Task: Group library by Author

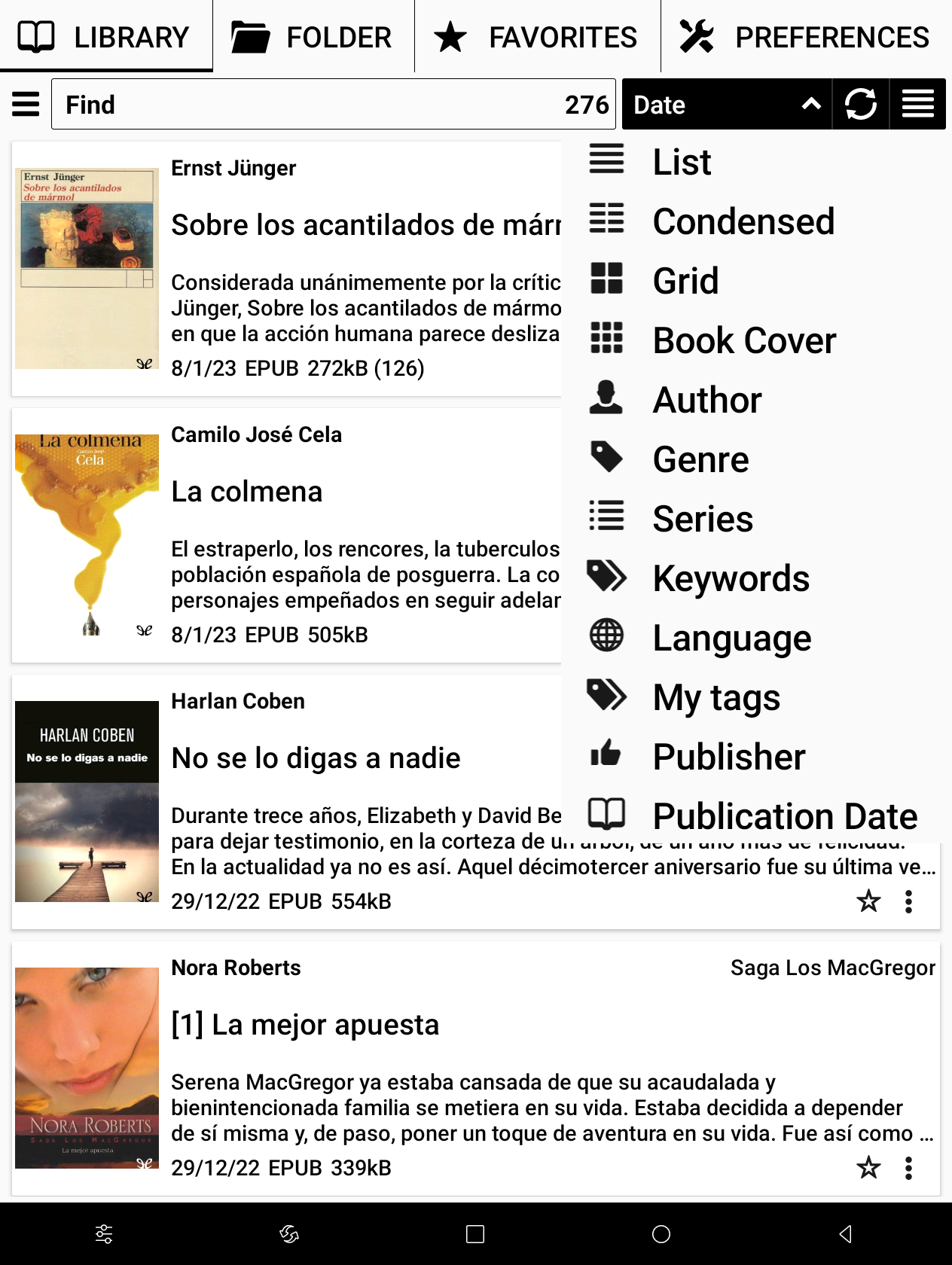Action: [x=707, y=400]
